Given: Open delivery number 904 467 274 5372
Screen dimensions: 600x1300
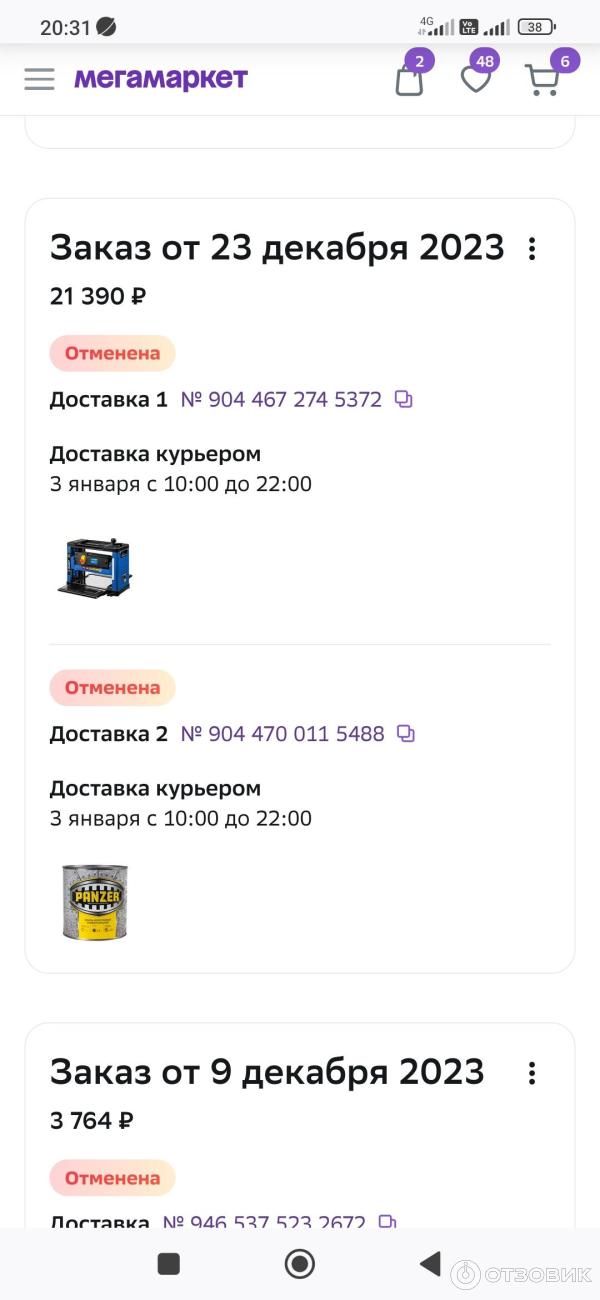Looking at the screenshot, I should pos(281,400).
